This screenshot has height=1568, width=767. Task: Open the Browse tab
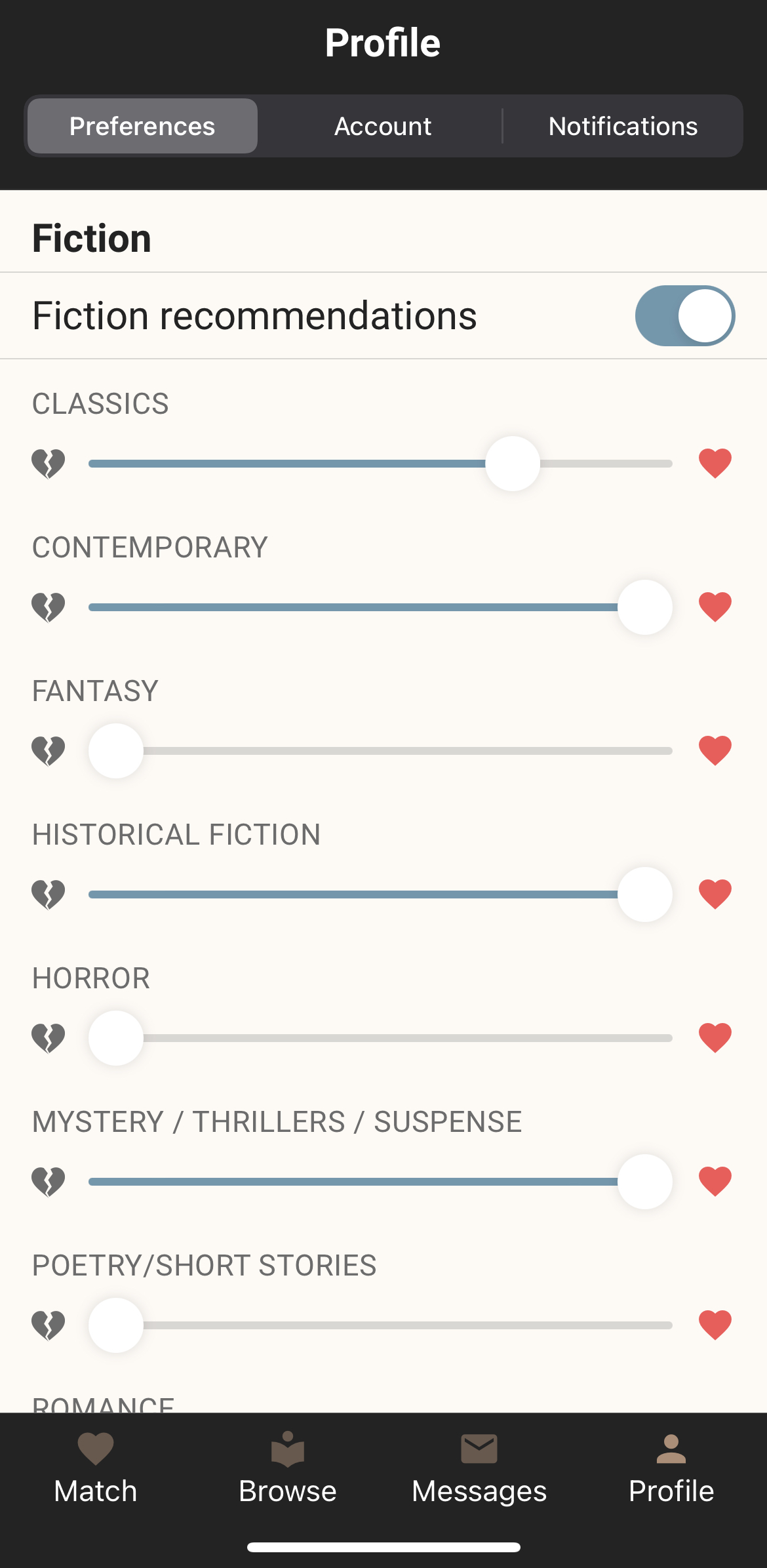[x=288, y=1469]
